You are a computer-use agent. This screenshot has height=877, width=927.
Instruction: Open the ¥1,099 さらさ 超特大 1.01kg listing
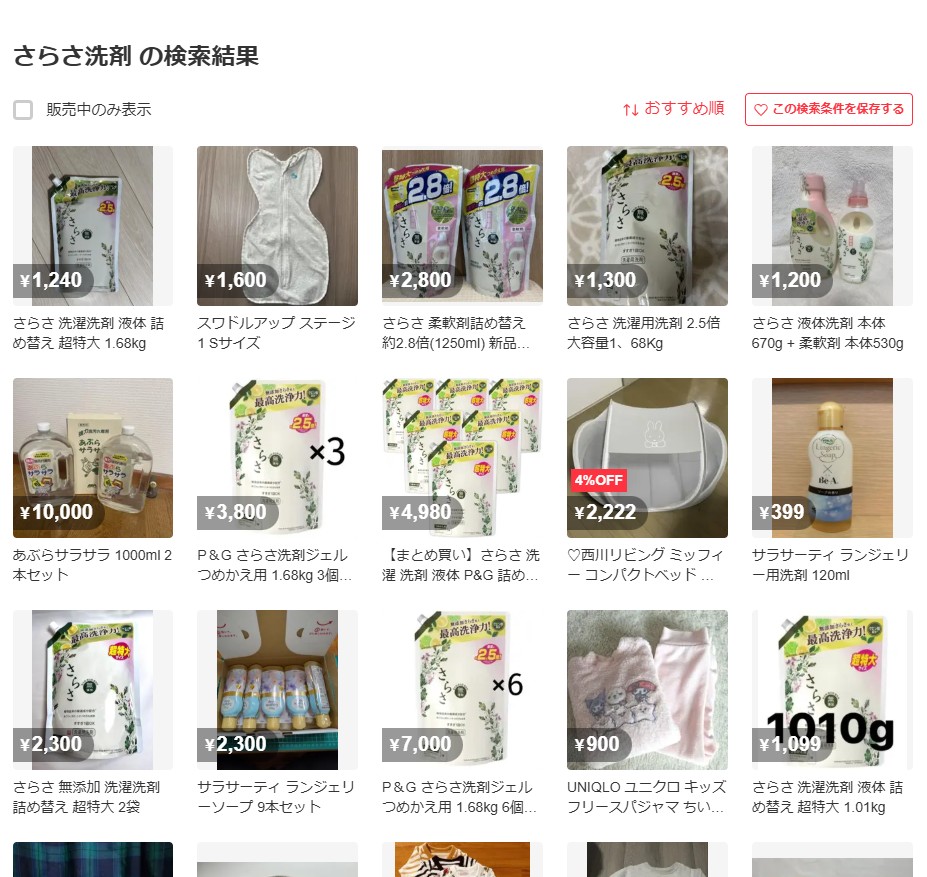click(832, 690)
